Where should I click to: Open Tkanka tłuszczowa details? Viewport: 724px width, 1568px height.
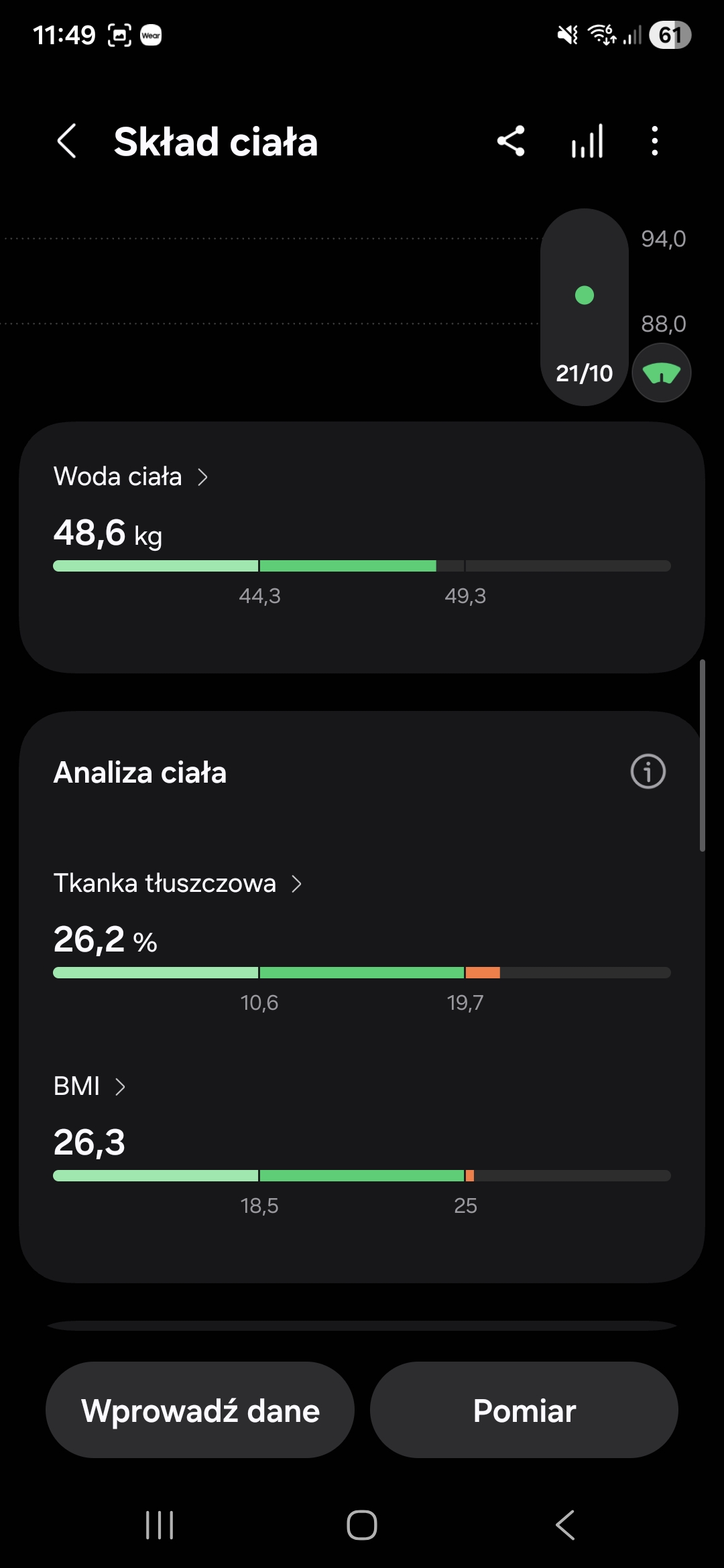178,883
